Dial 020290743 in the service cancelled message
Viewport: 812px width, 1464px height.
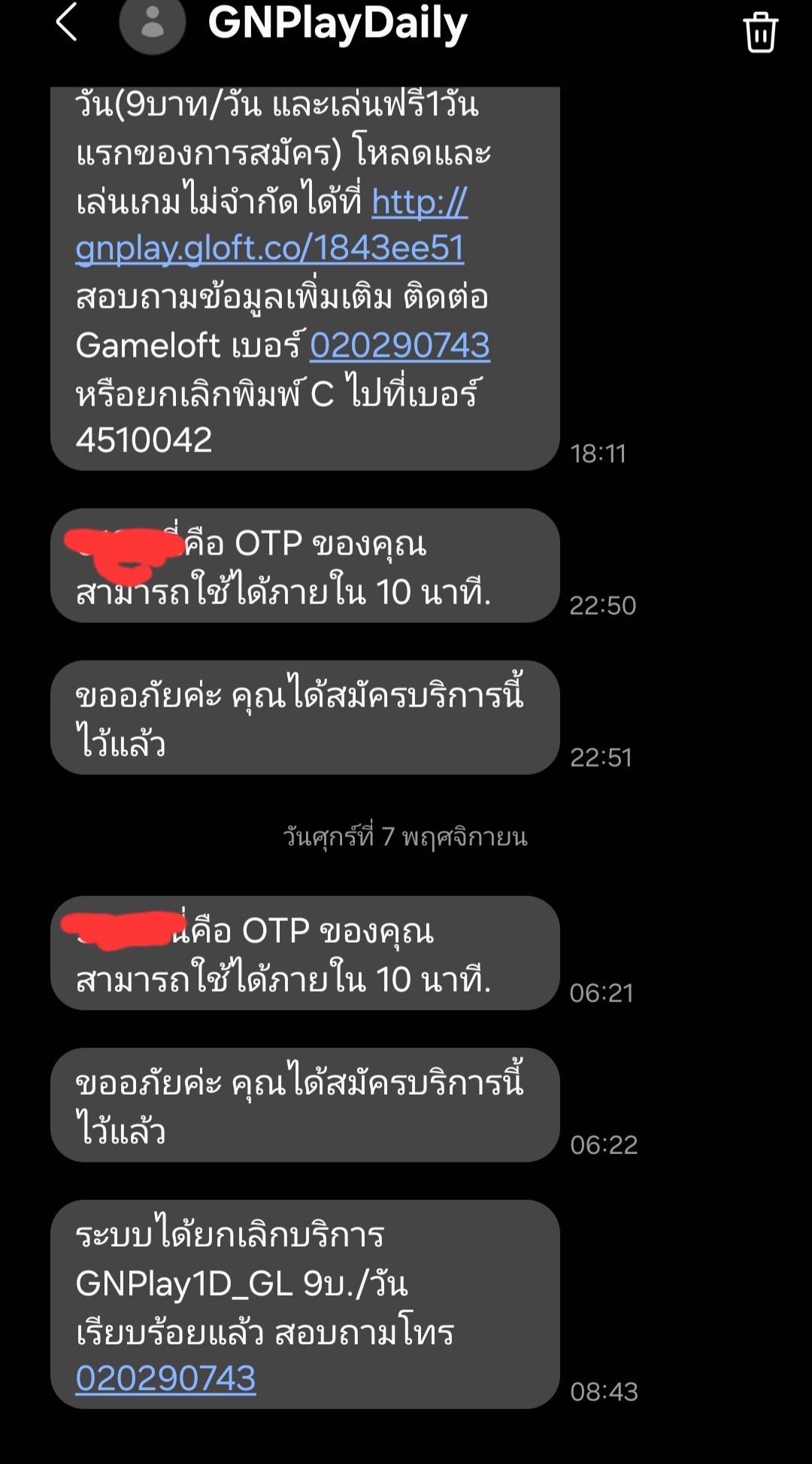(165, 1379)
